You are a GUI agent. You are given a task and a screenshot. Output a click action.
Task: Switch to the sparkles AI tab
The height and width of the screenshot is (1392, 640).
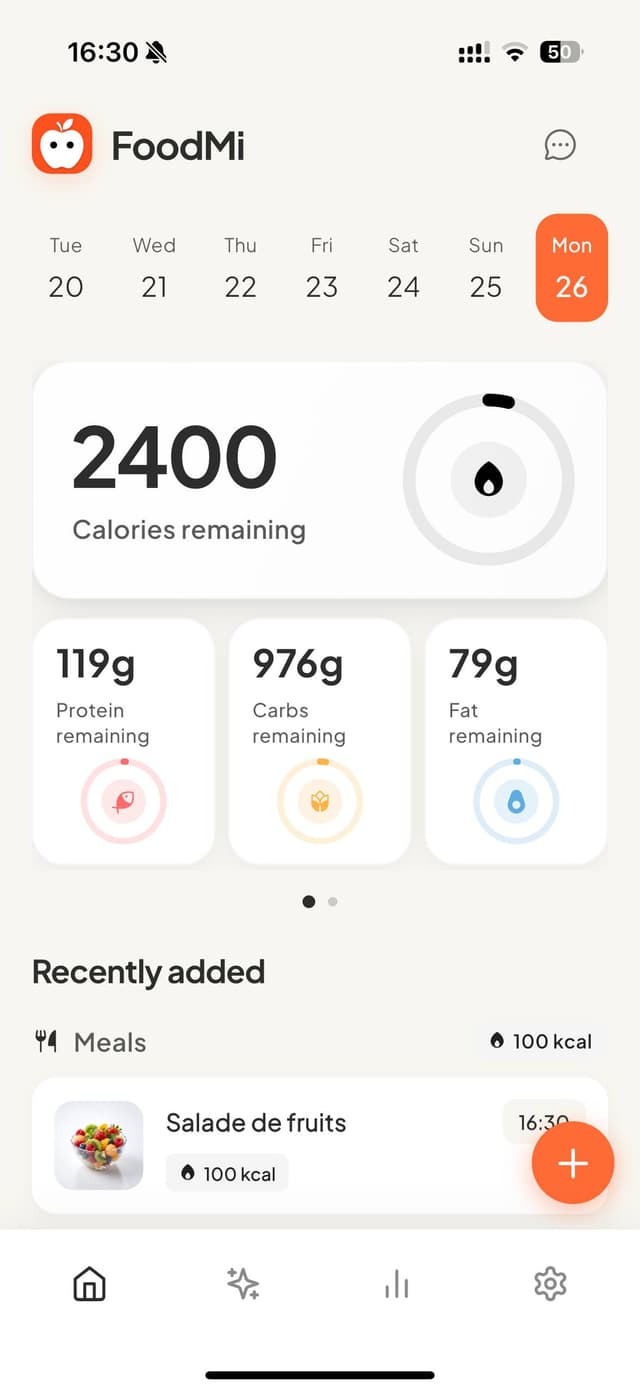click(x=243, y=1283)
